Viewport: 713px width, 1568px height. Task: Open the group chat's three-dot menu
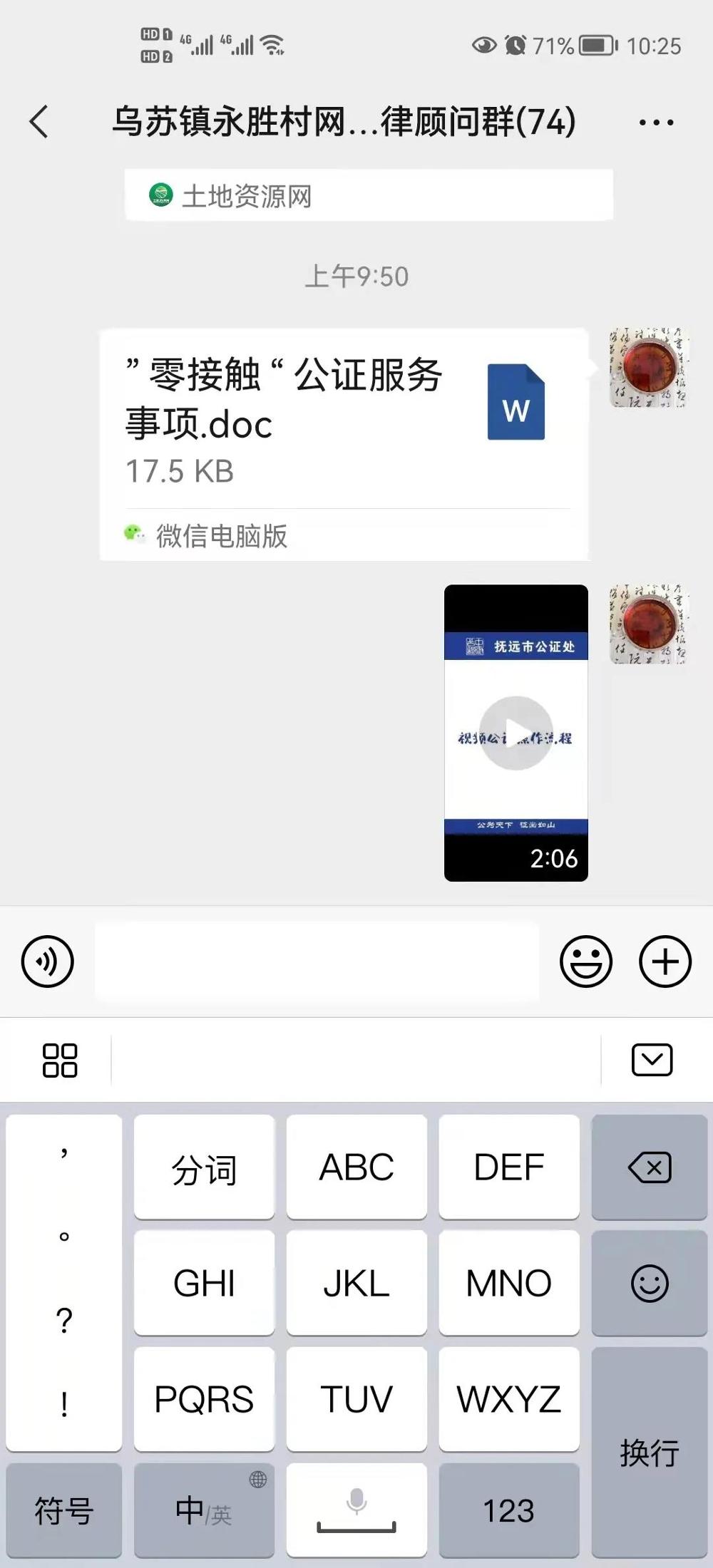pyautogui.click(x=656, y=123)
